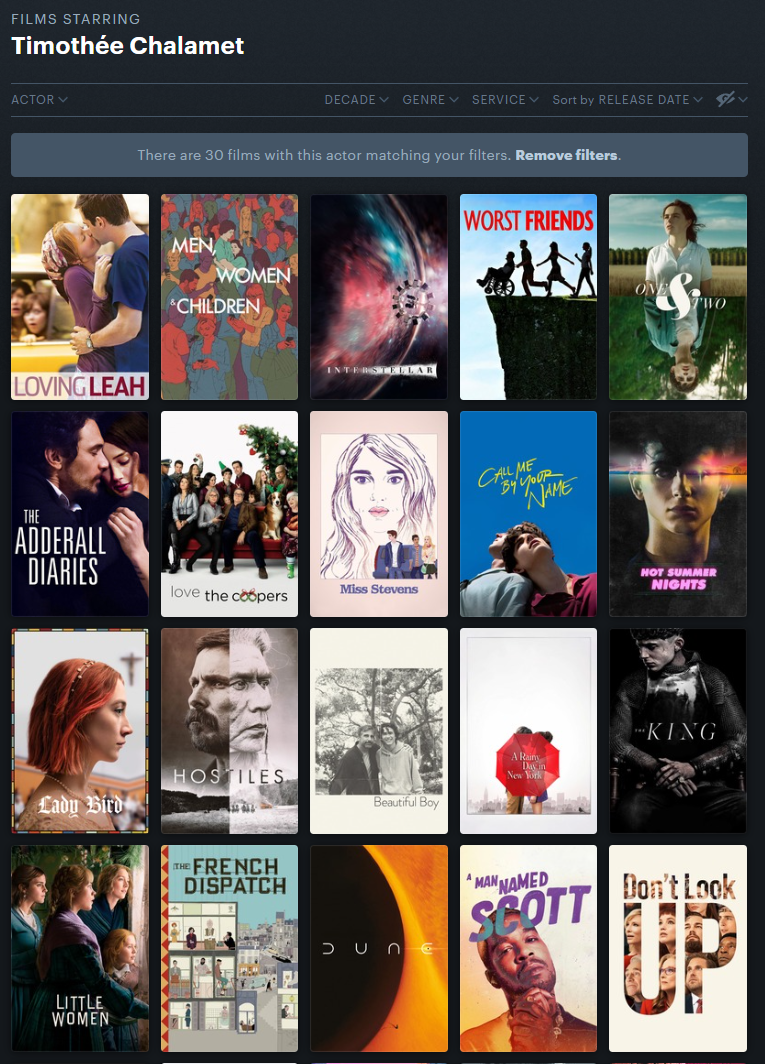View the Beautiful Boy film page
This screenshot has width=765, height=1064.
coord(379,731)
